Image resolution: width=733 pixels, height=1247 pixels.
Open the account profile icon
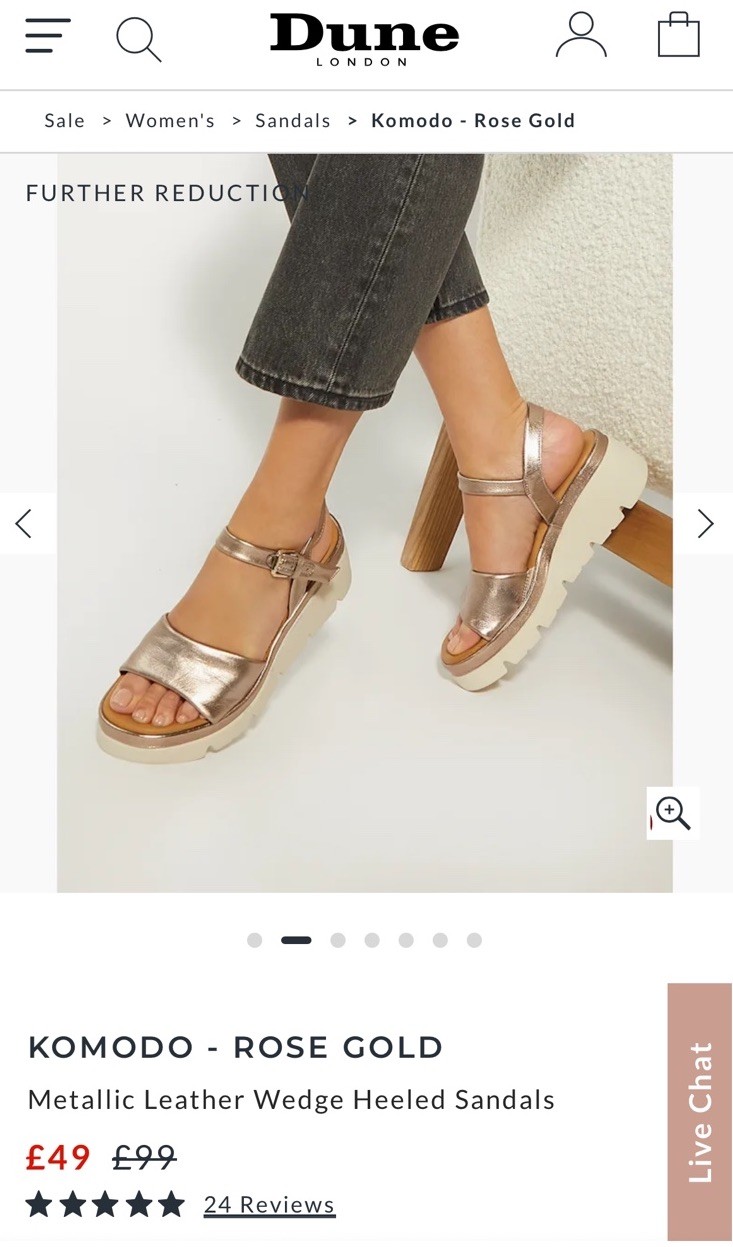click(x=581, y=36)
